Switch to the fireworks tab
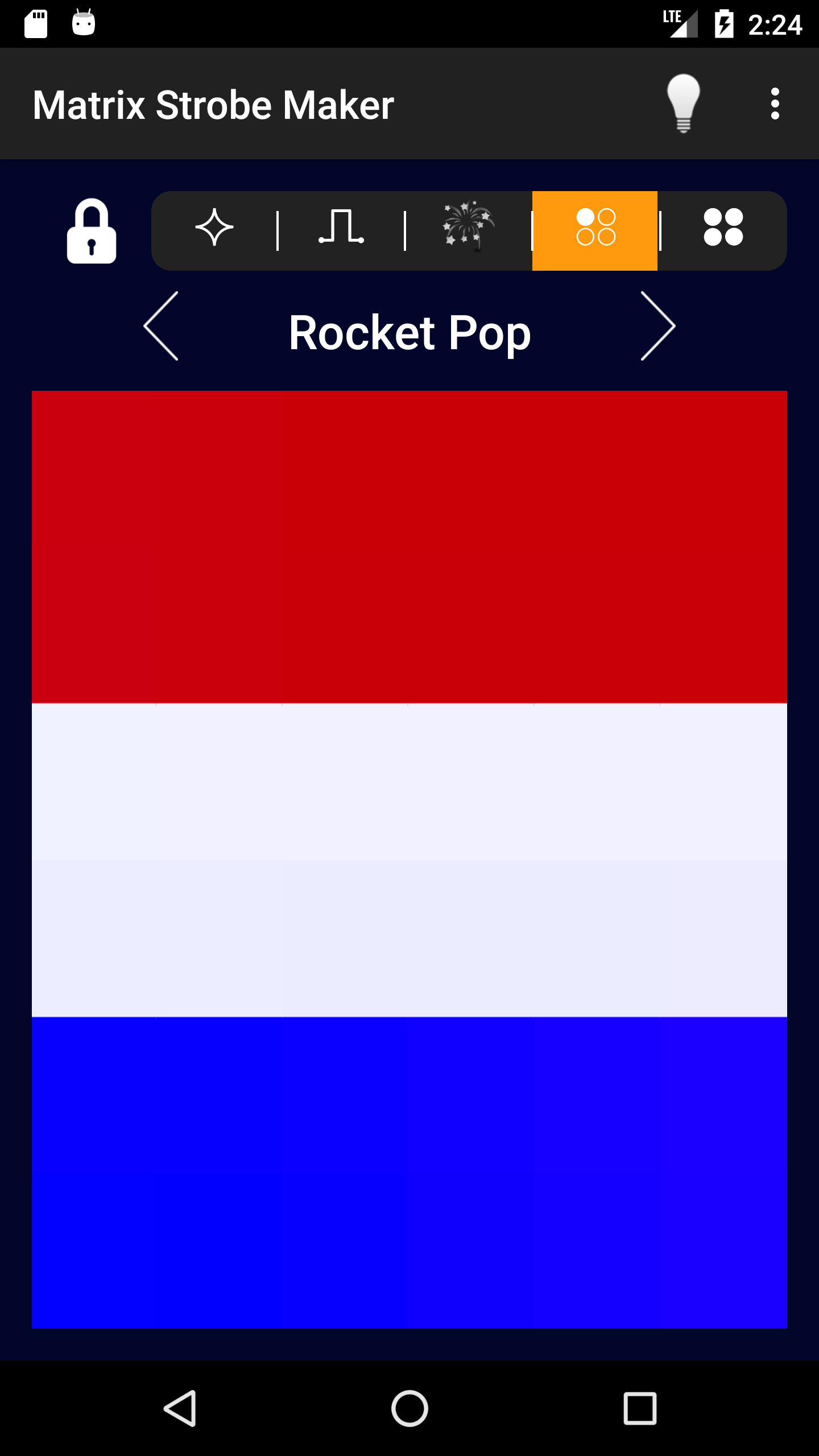The height and width of the screenshot is (1456, 819). [x=468, y=226]
